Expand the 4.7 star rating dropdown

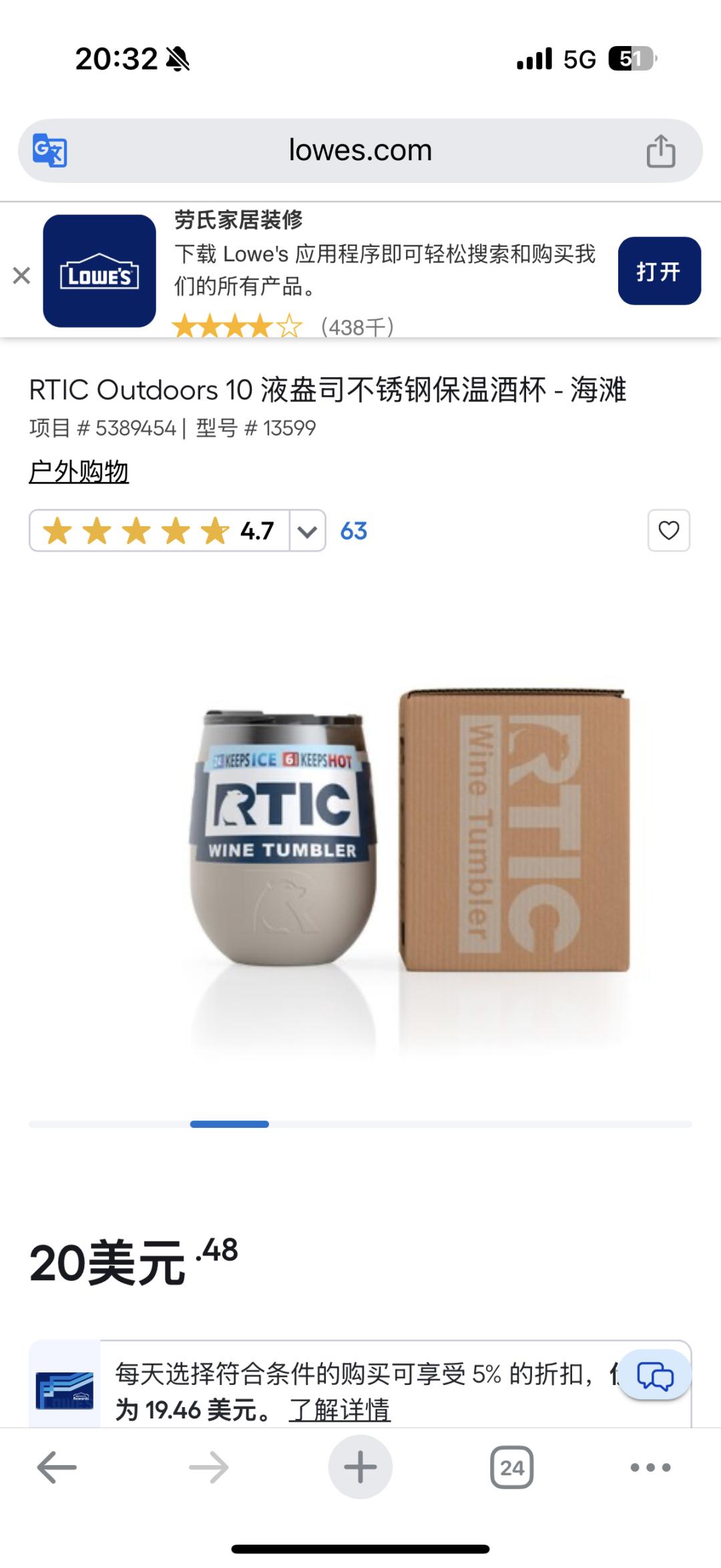(x=307, y=532)
